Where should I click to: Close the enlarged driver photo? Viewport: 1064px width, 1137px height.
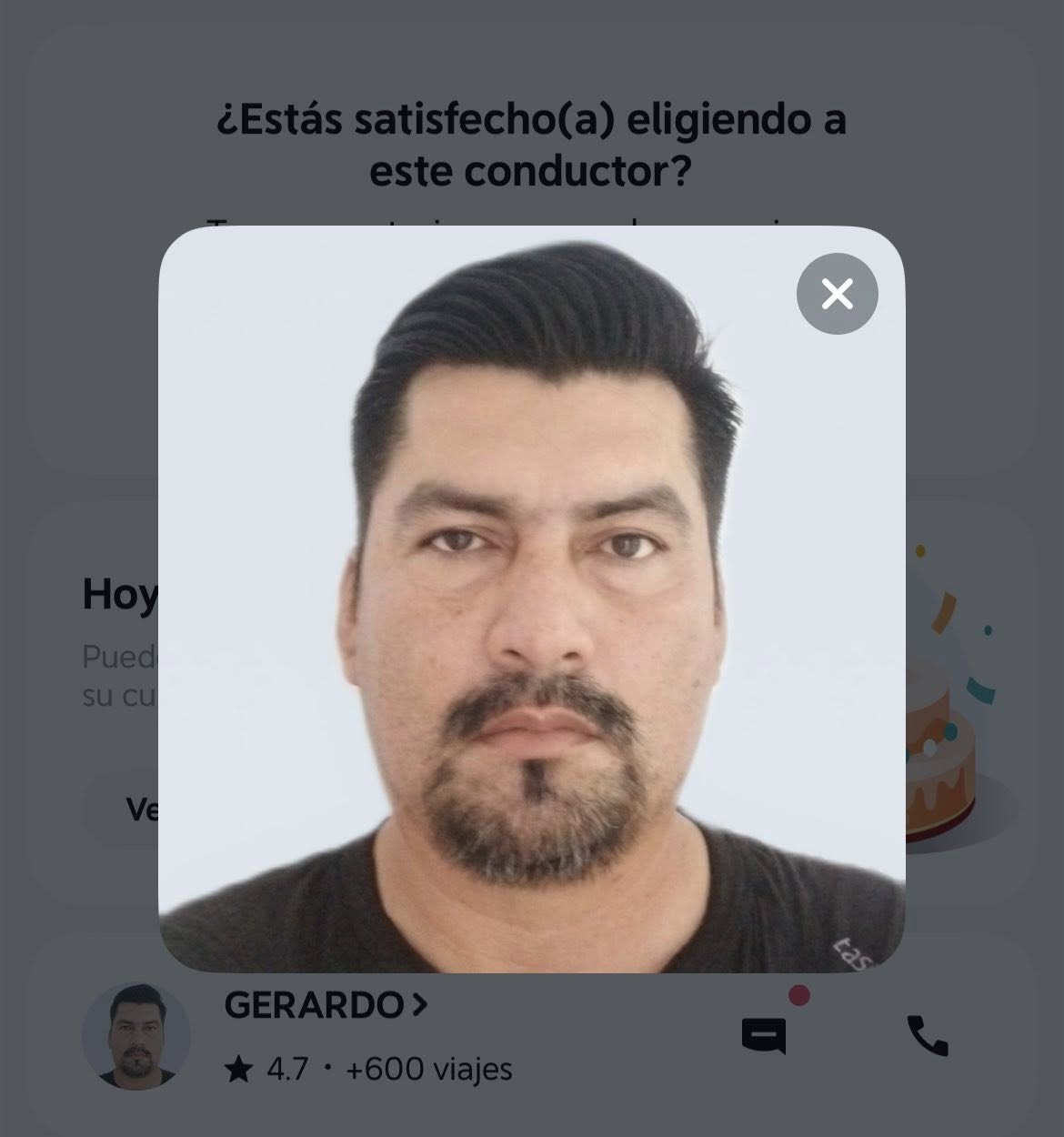837,294
